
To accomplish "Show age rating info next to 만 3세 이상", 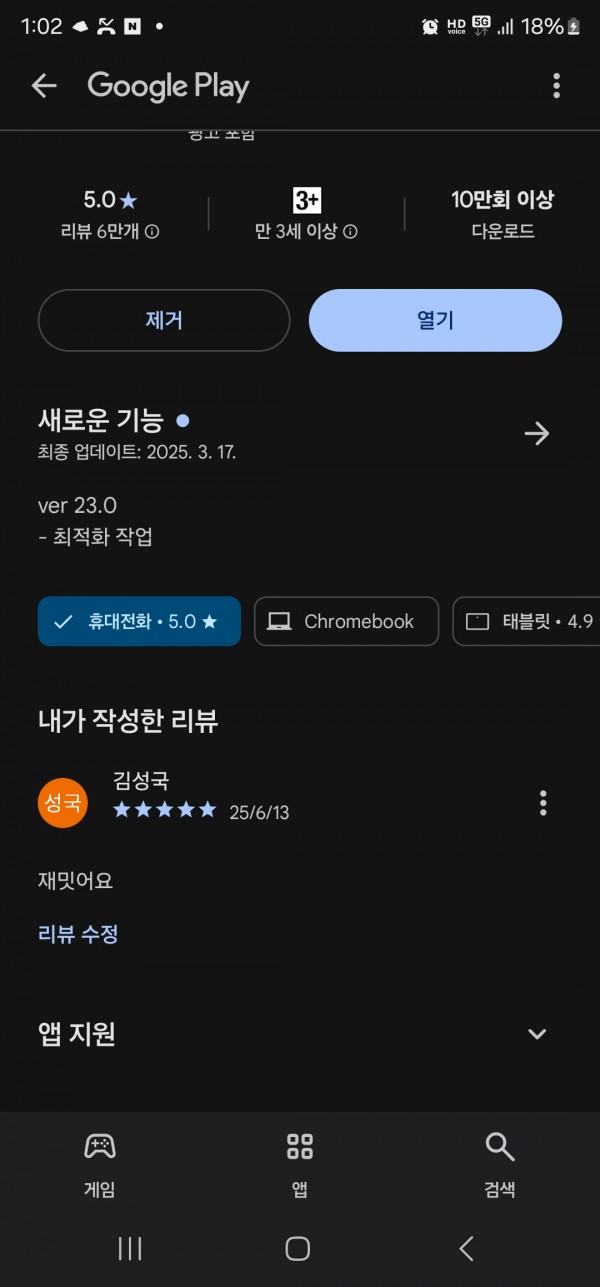I will [x=351, y=232].
